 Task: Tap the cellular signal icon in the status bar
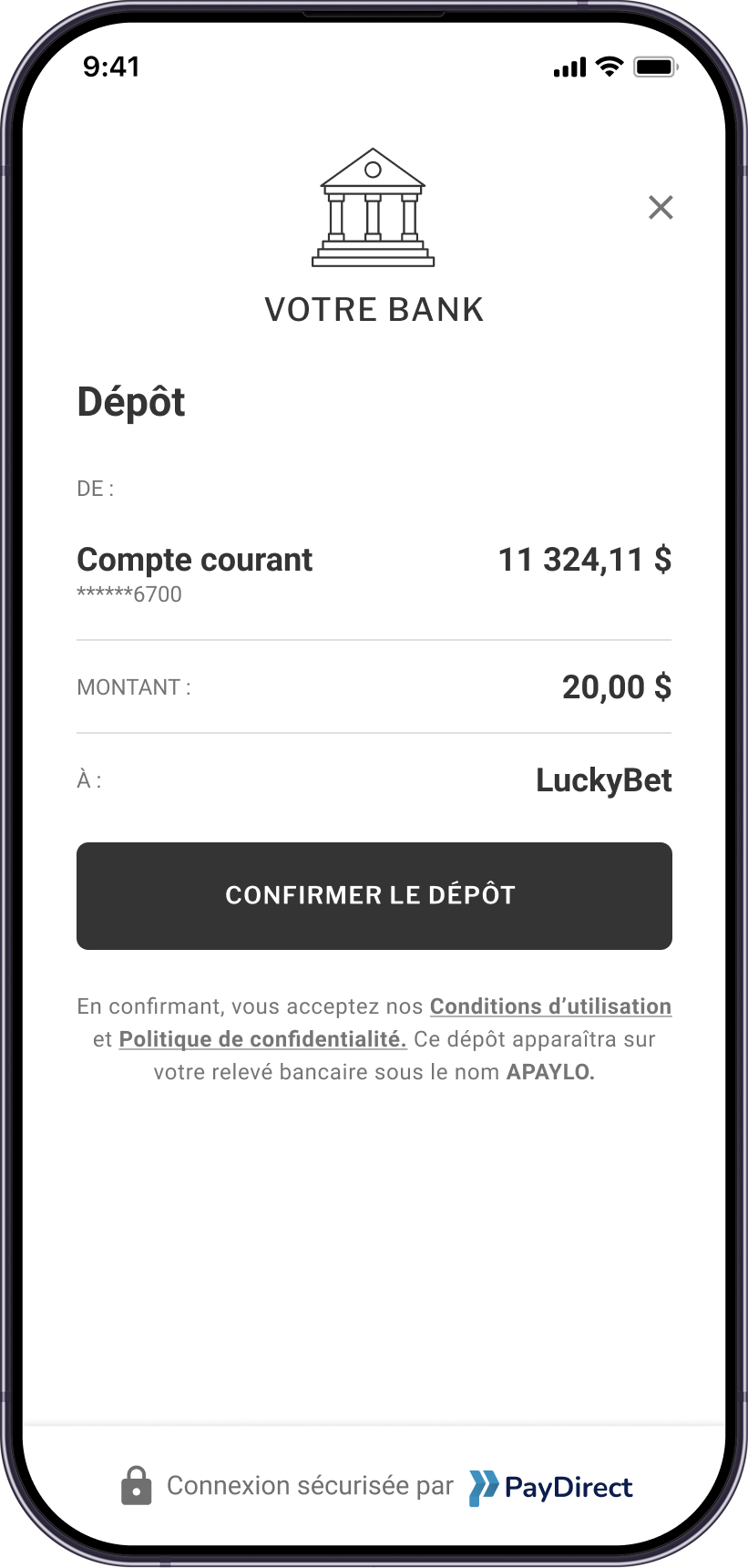[x=569, y=66]
